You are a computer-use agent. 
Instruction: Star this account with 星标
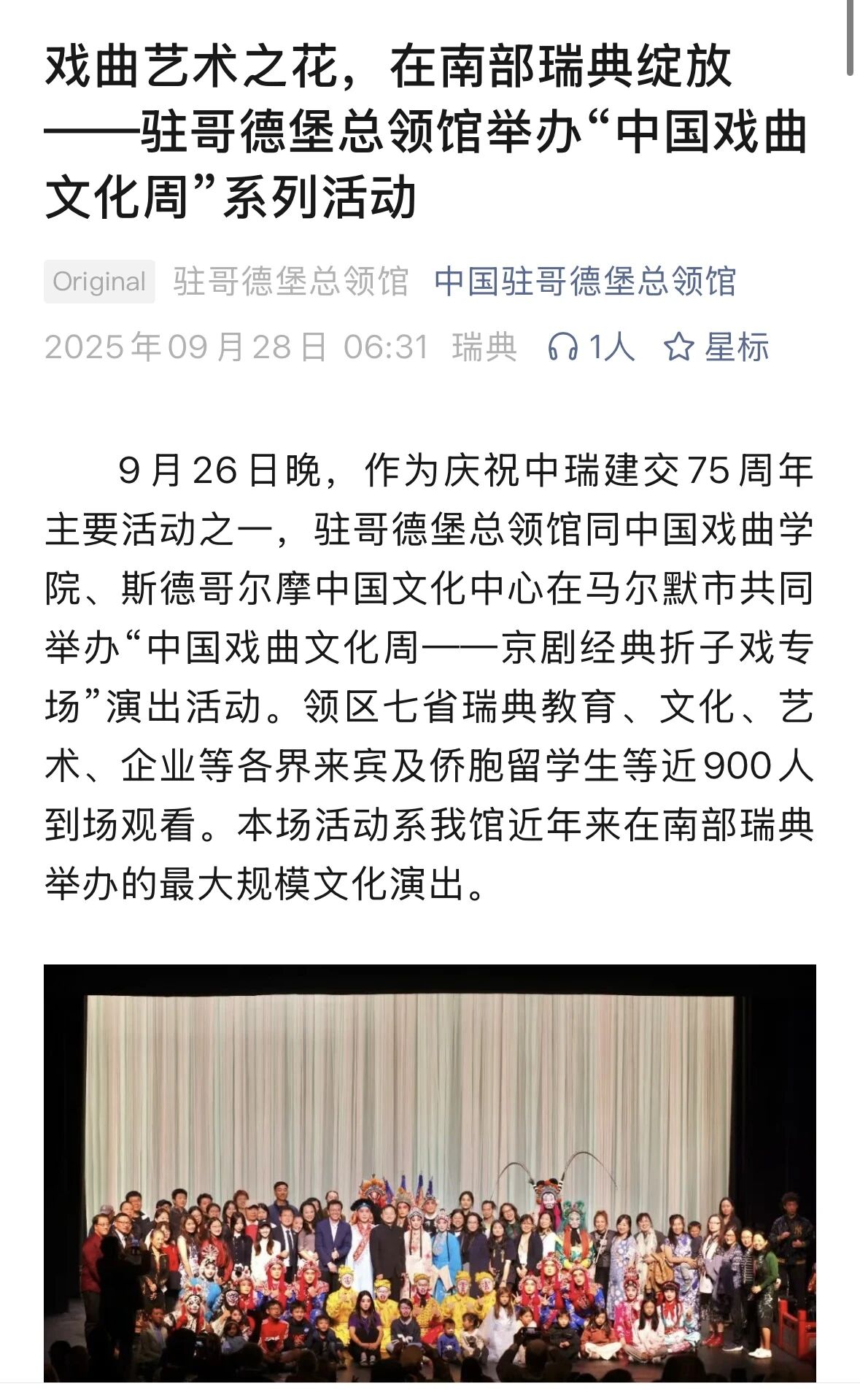point(716,347)
